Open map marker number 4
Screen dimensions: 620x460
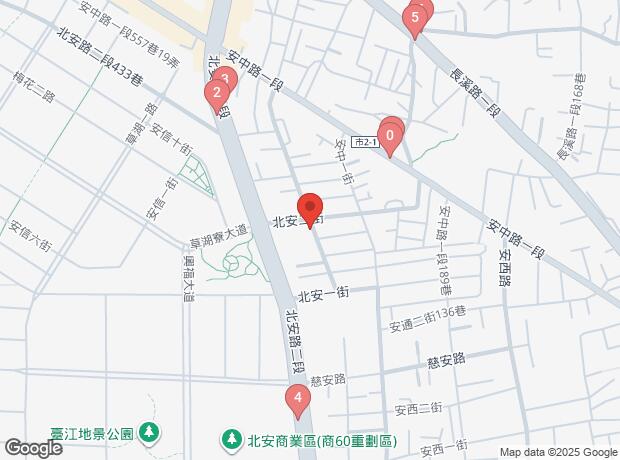click(296, 400)
